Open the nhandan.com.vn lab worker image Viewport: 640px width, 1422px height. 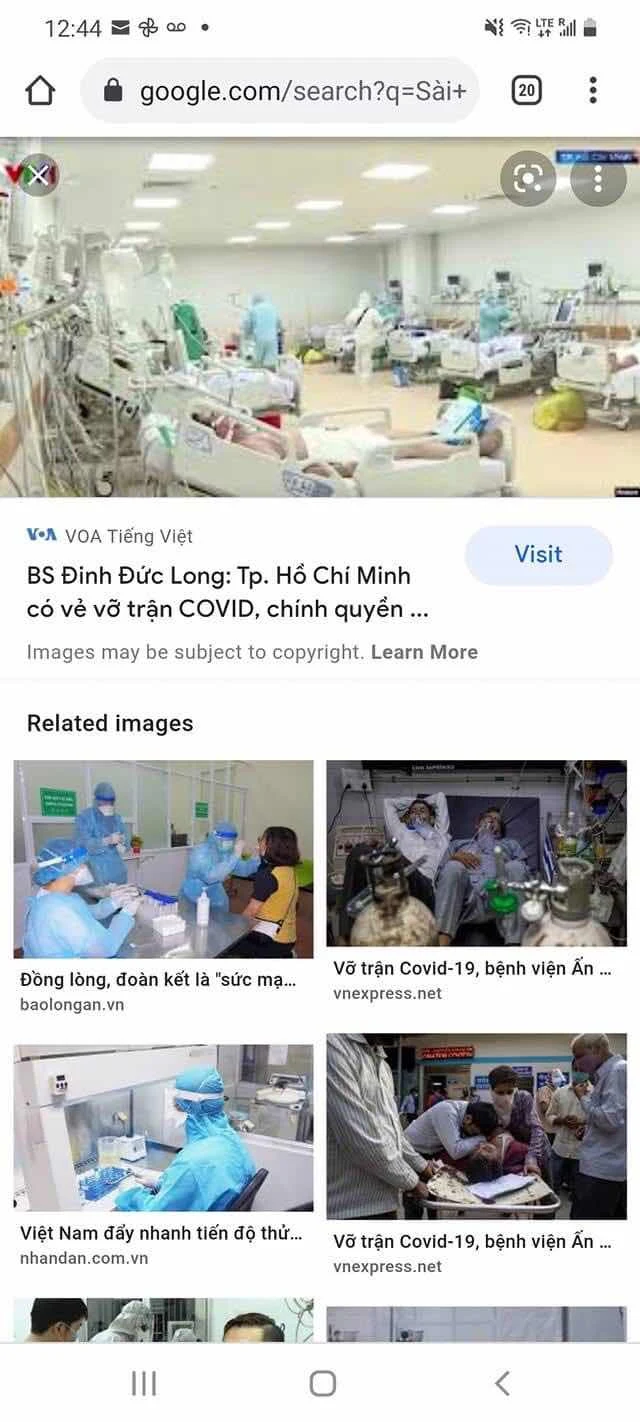[163, 1128]
